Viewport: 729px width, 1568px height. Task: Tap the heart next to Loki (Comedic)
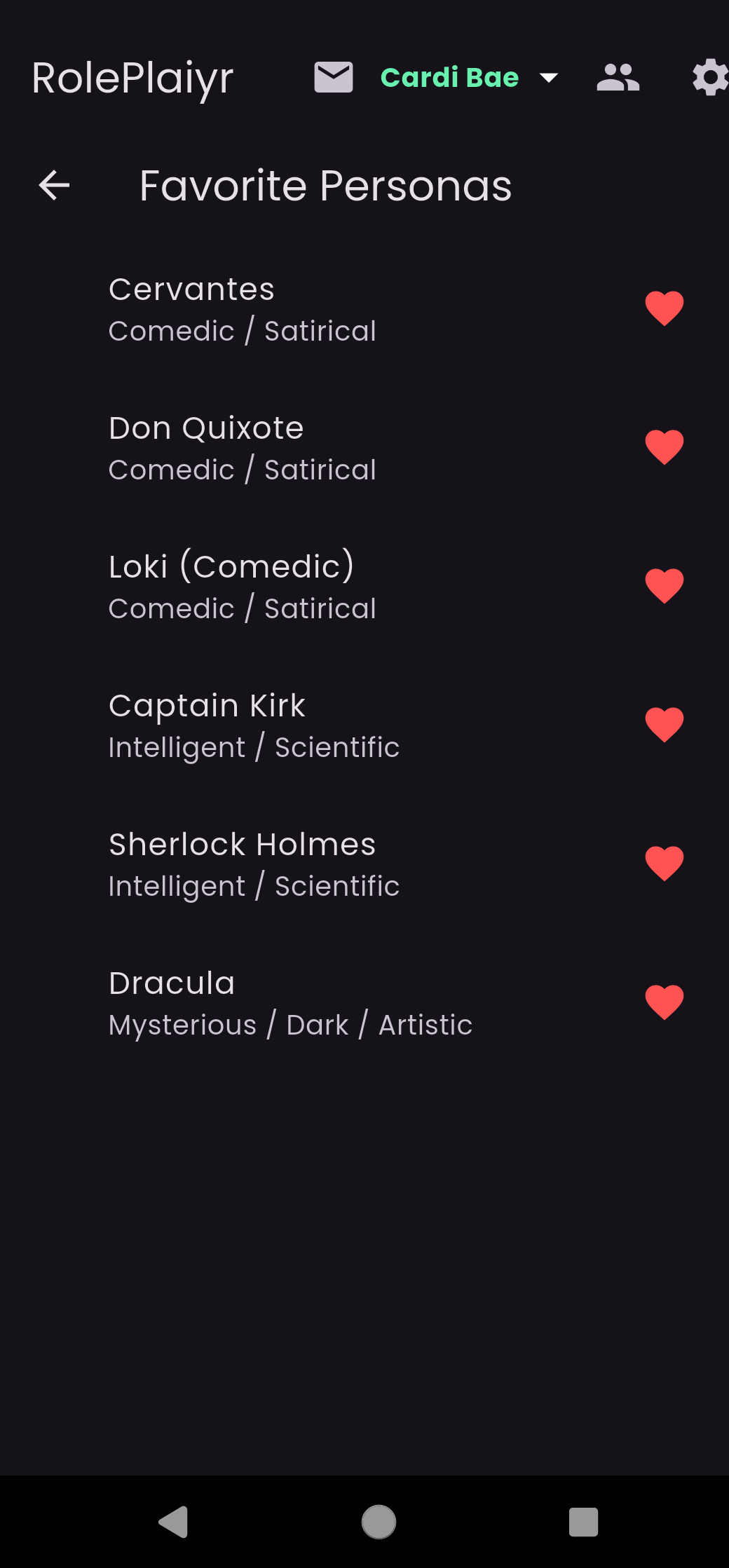[x=664, y=586]
